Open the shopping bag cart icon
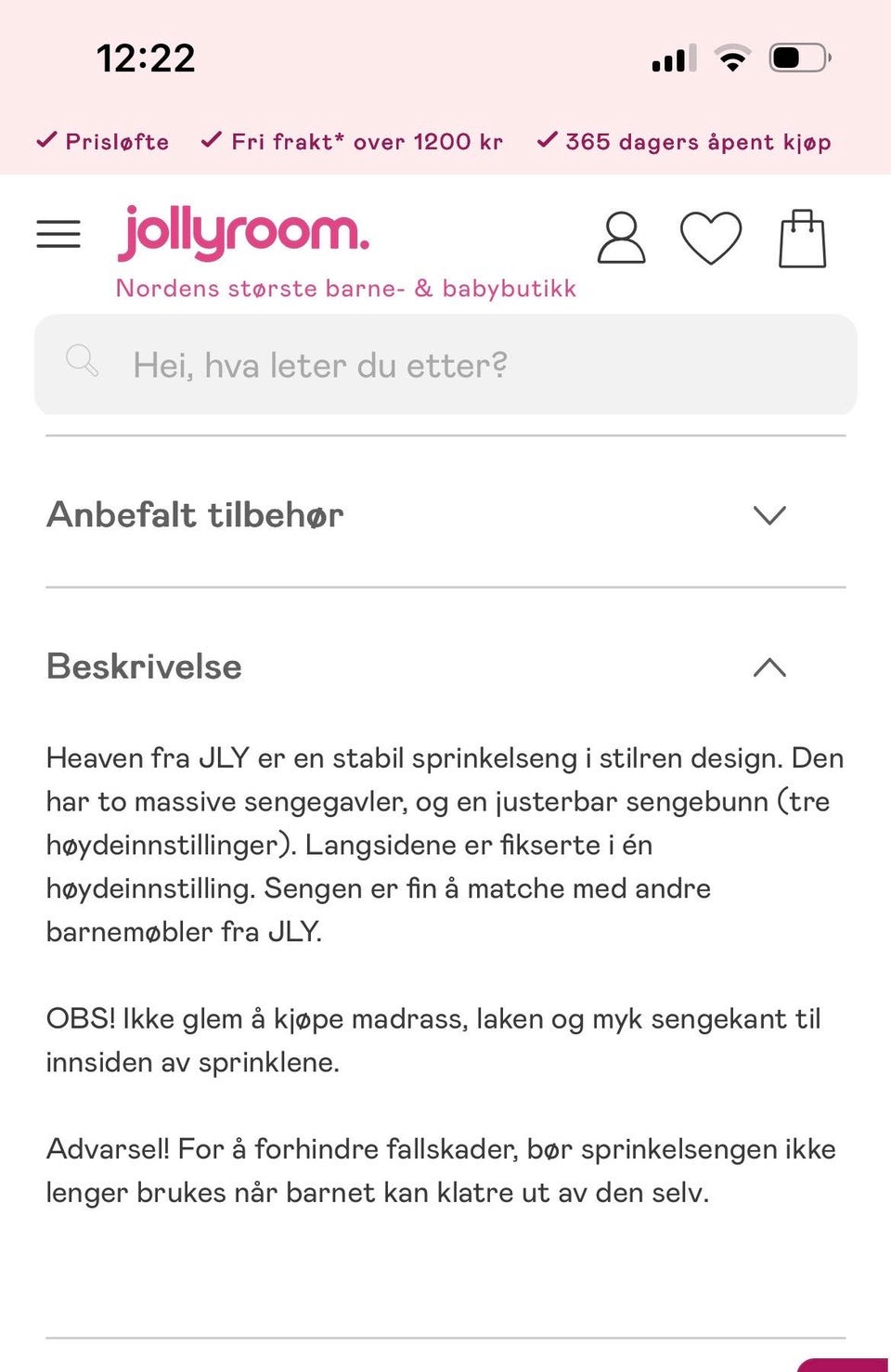 803,237
